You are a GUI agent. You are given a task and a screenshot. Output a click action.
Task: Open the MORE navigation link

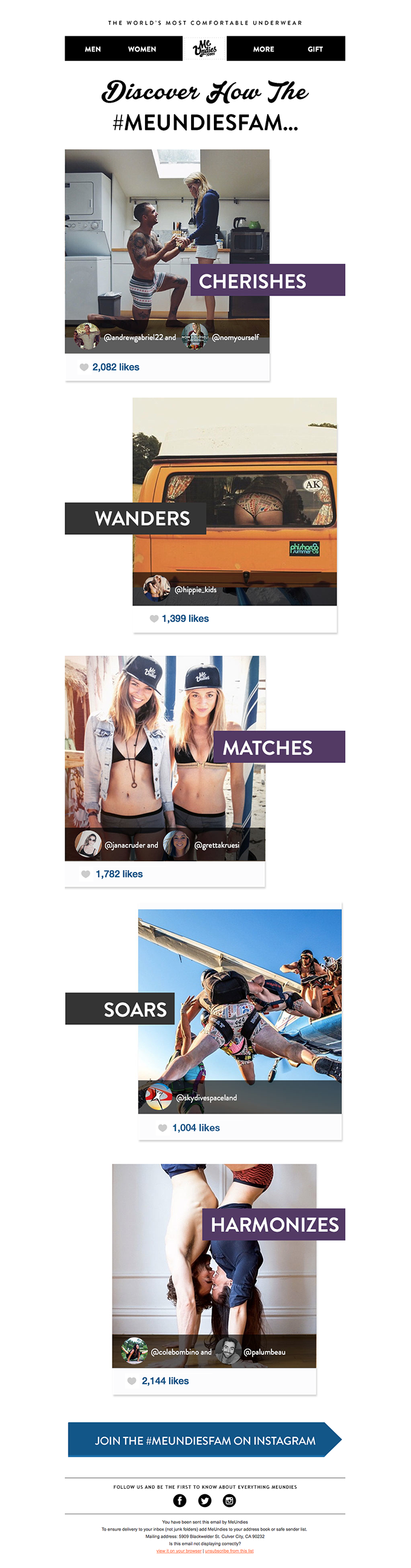264,49
